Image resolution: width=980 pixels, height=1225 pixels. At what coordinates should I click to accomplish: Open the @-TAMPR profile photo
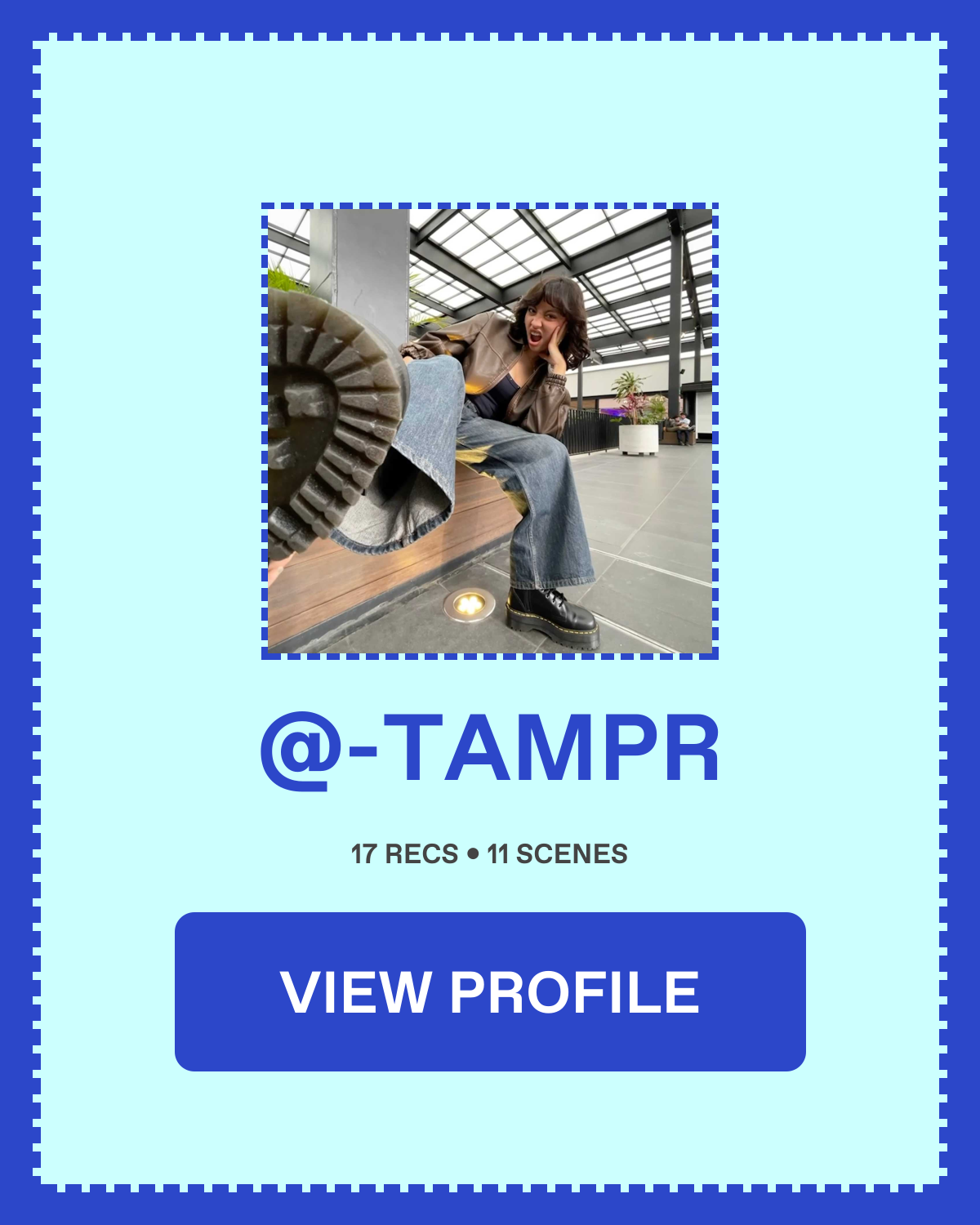pos(490,431)
